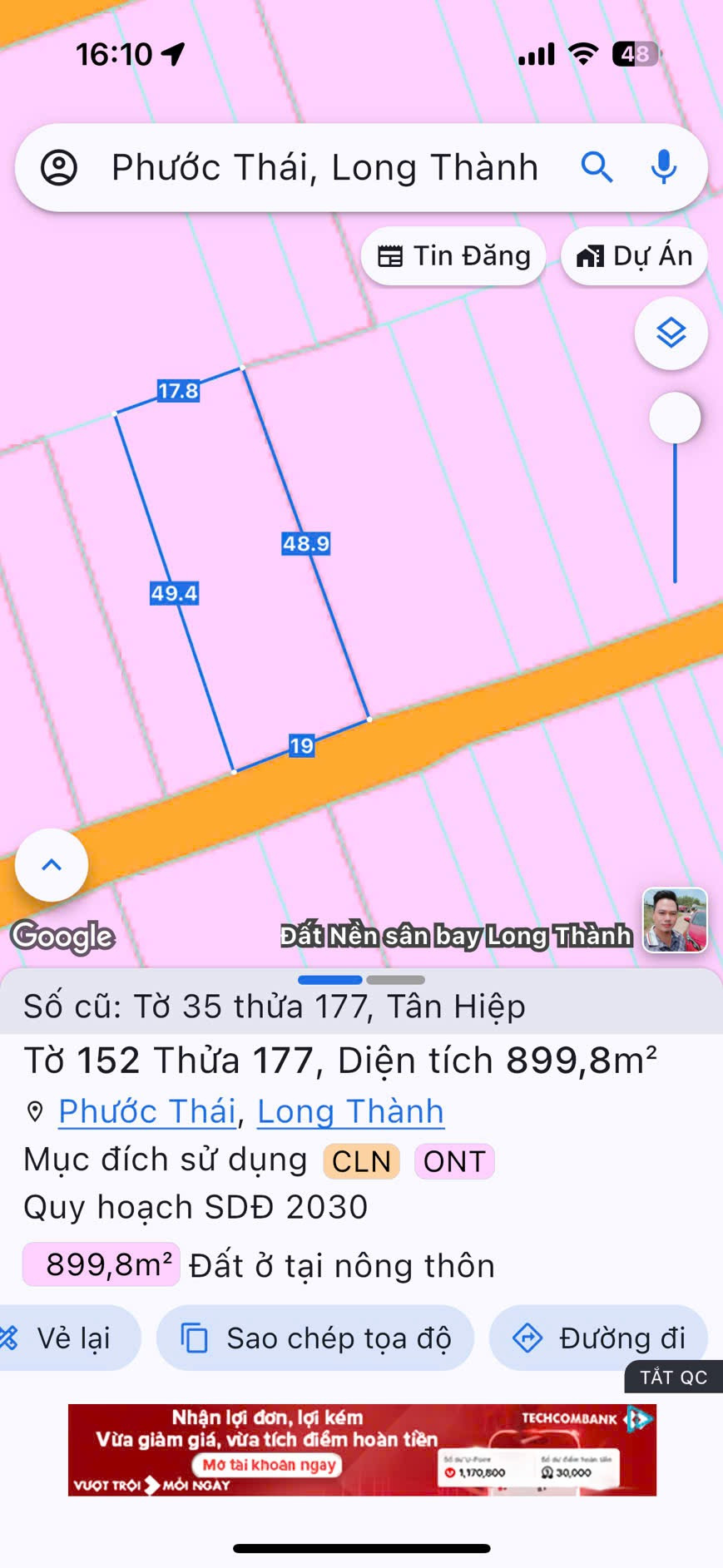Open the map layers button

[x=671, y=334]
